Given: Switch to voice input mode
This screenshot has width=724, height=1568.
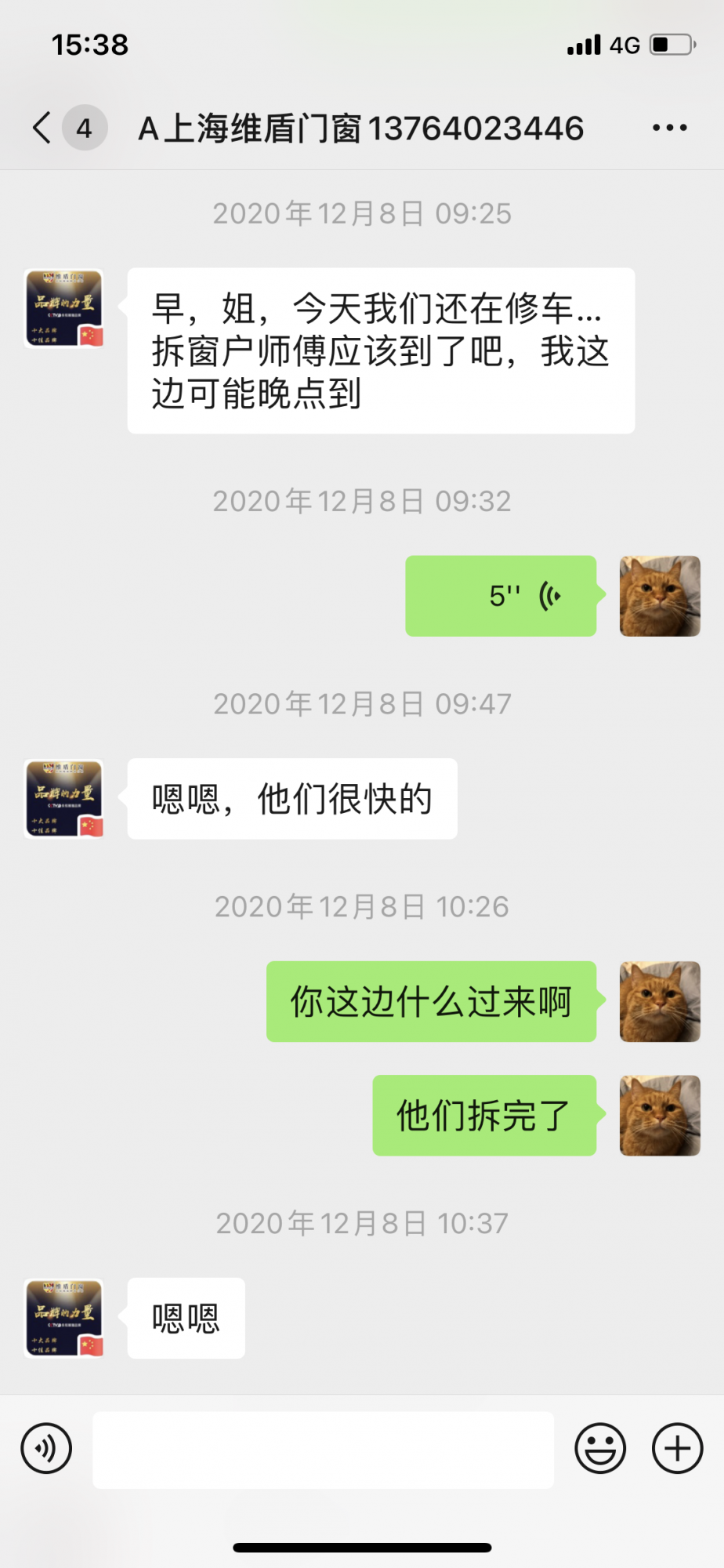Looking at the screenshot, I should pyautogui.click(x=47, y=1448).
